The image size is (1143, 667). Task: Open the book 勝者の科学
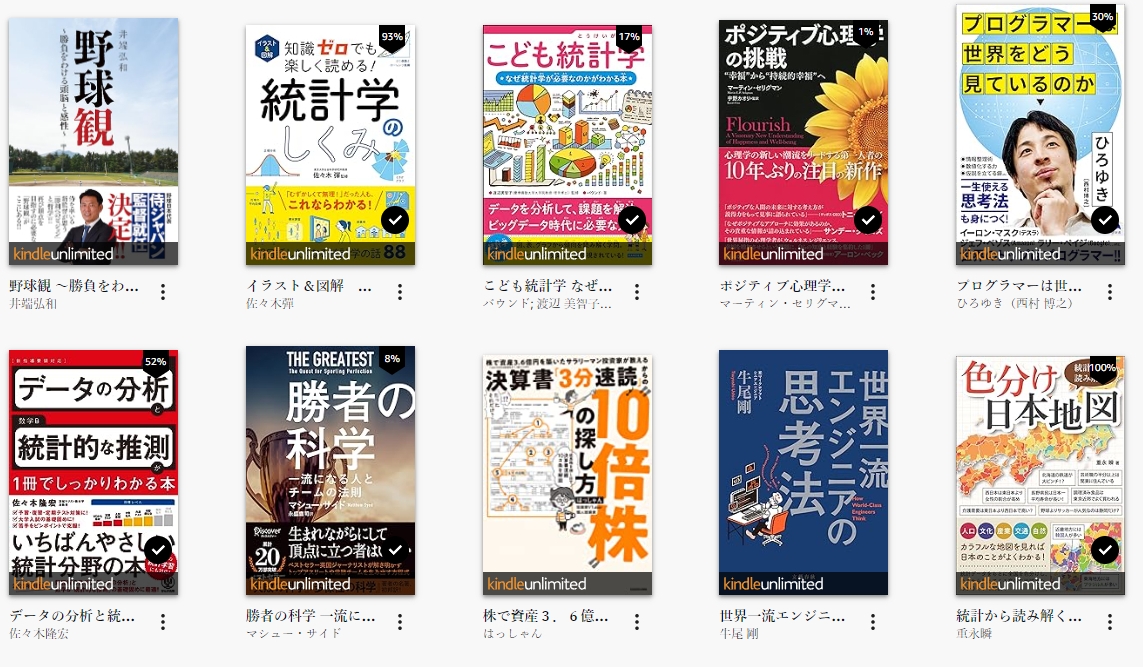coord(330,470)
